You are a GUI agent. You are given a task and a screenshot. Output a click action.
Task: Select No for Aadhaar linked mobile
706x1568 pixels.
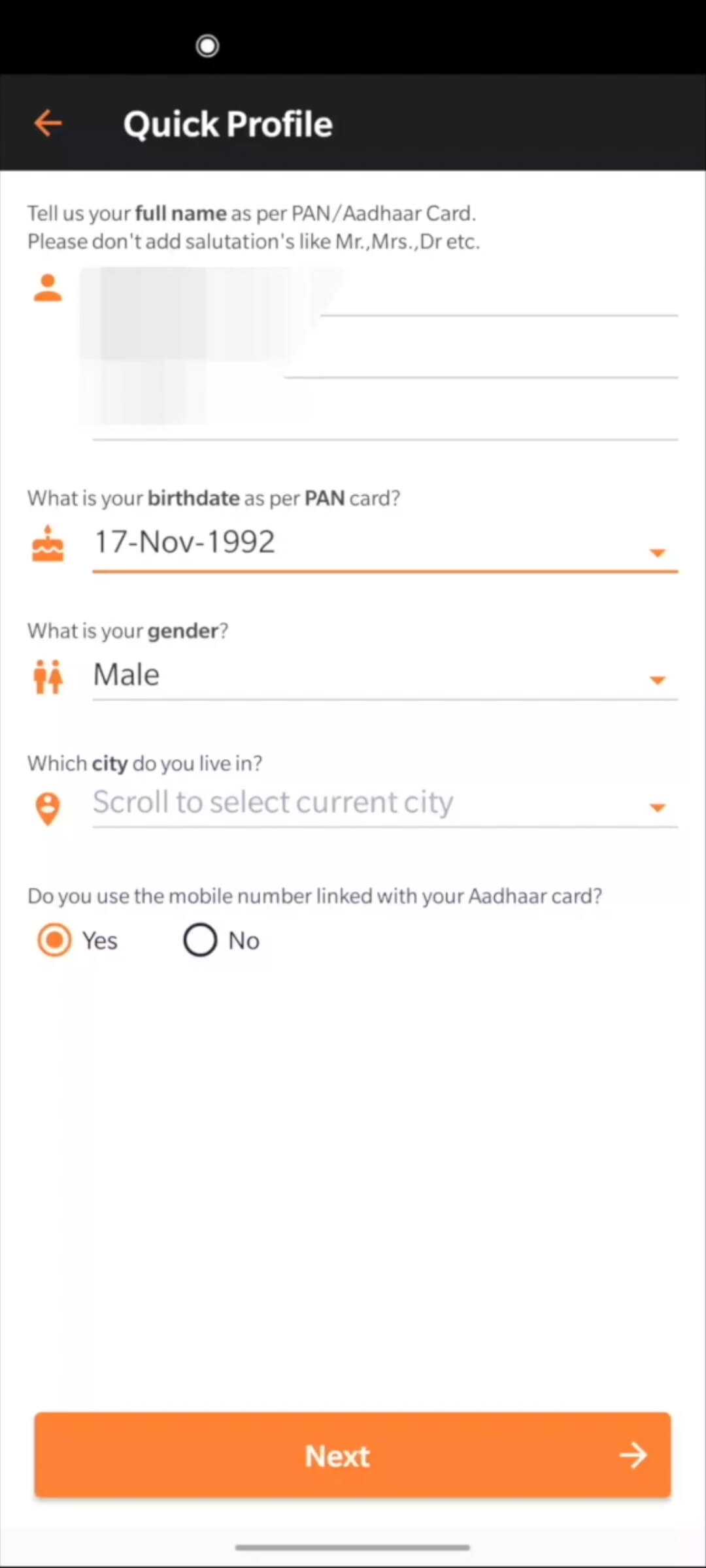click(x=200, y=941)
